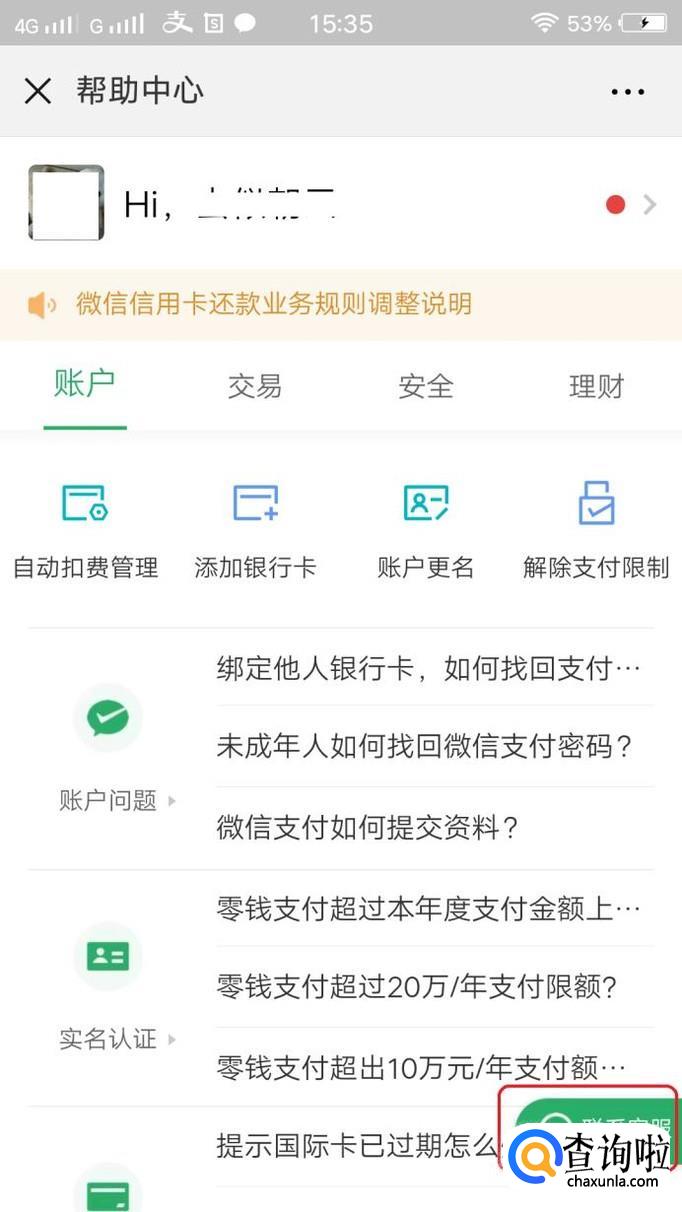Switch to the 安全 tab

[425, 386]
